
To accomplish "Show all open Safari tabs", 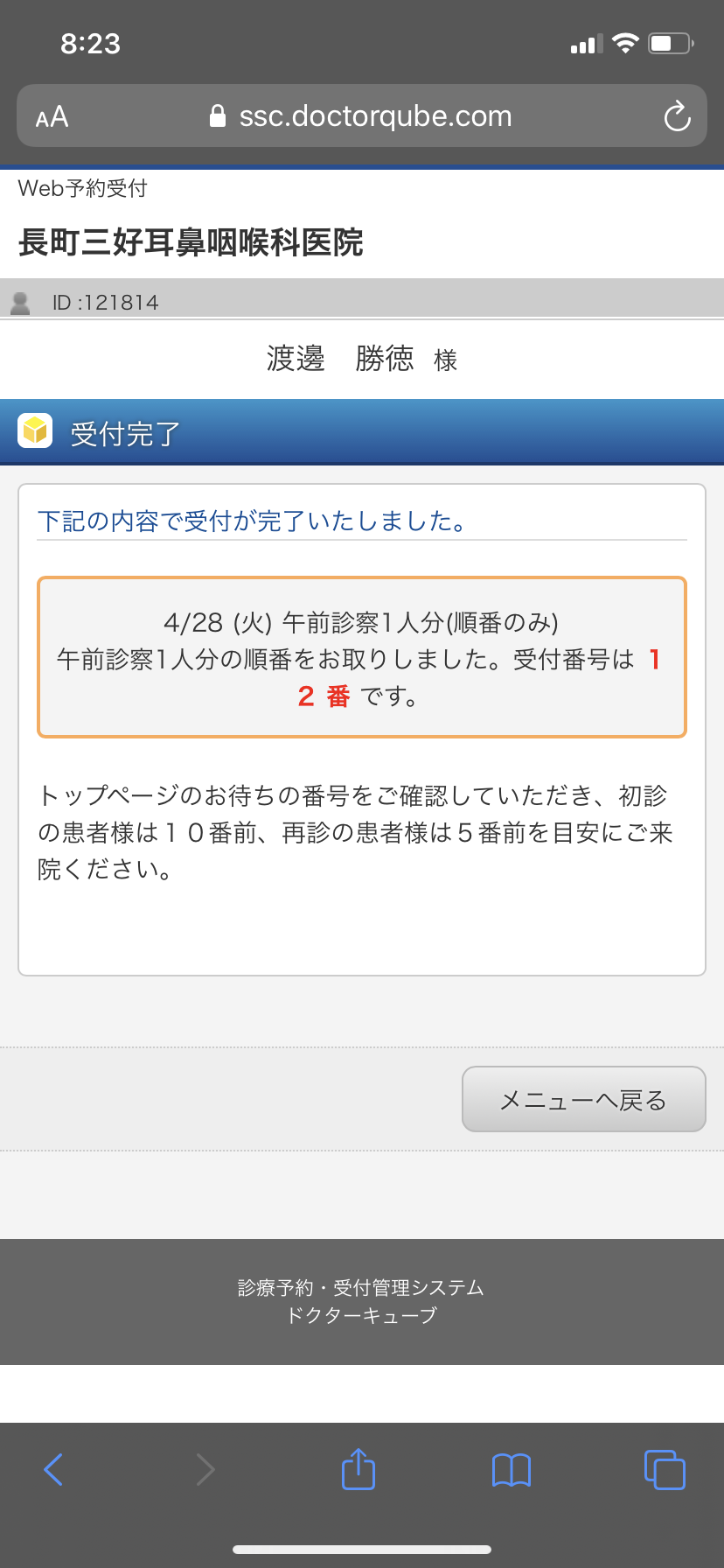I will click(665, 1469).
